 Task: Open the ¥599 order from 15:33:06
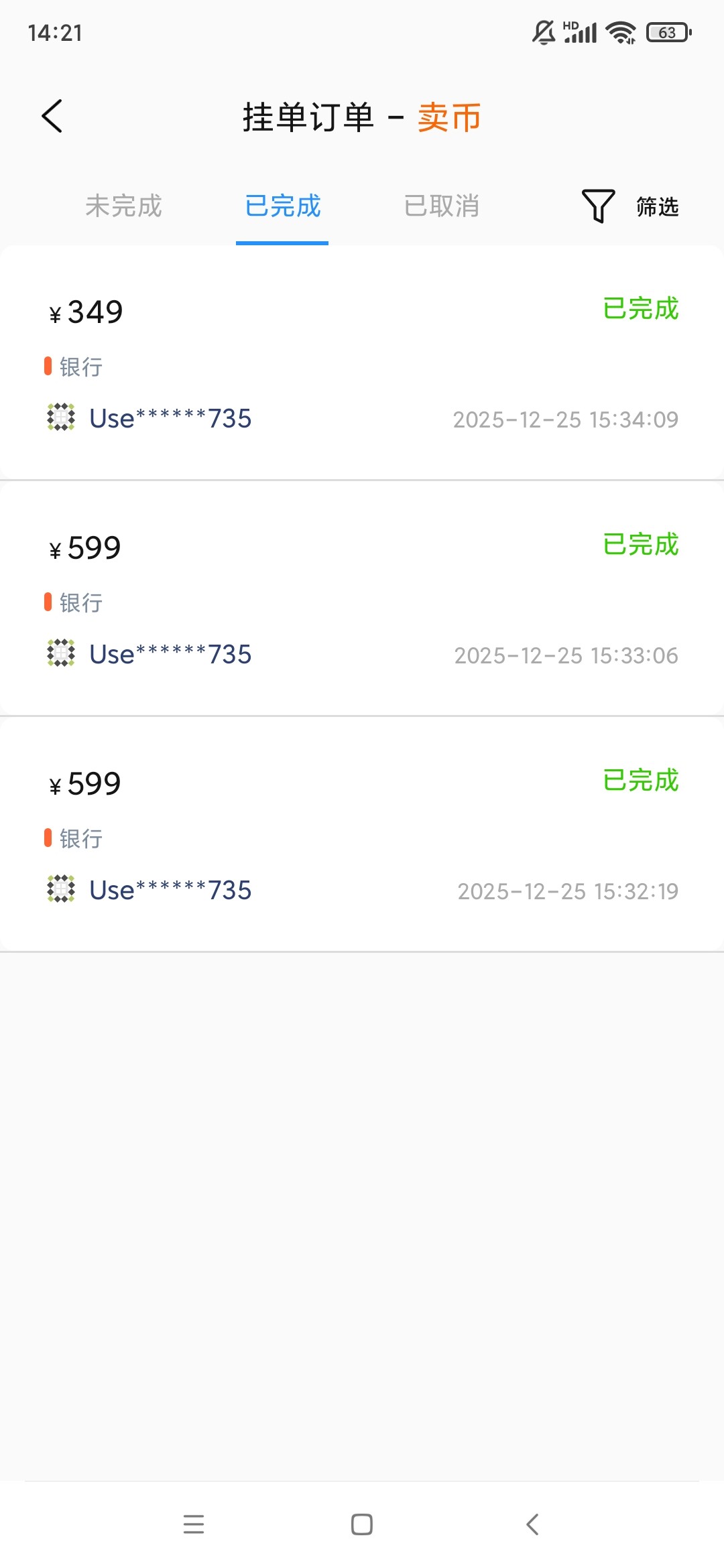362,598
